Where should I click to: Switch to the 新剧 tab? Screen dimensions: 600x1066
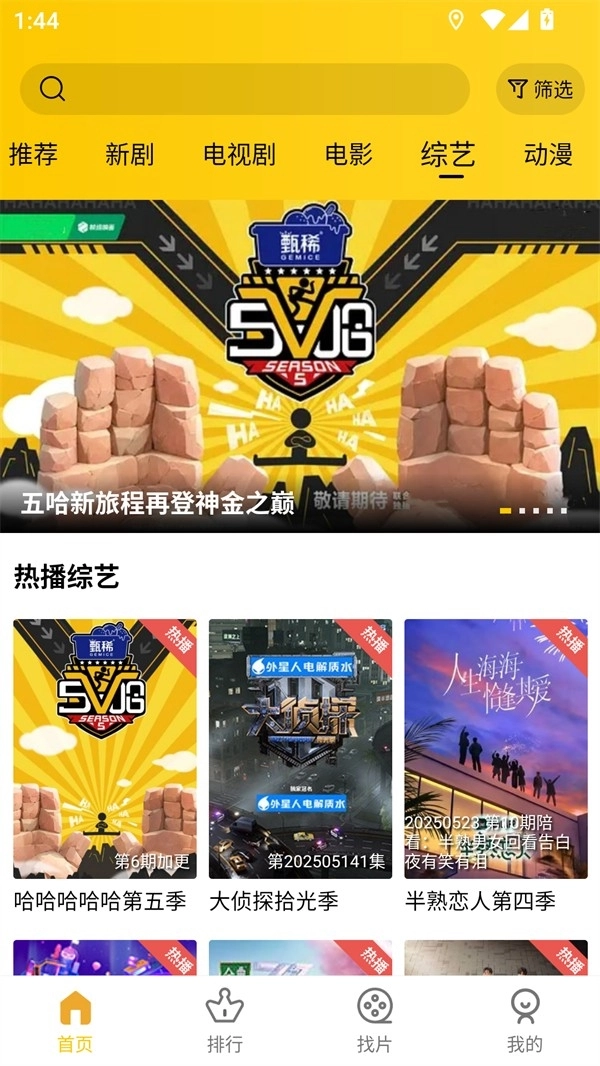[x=129, y=154]
